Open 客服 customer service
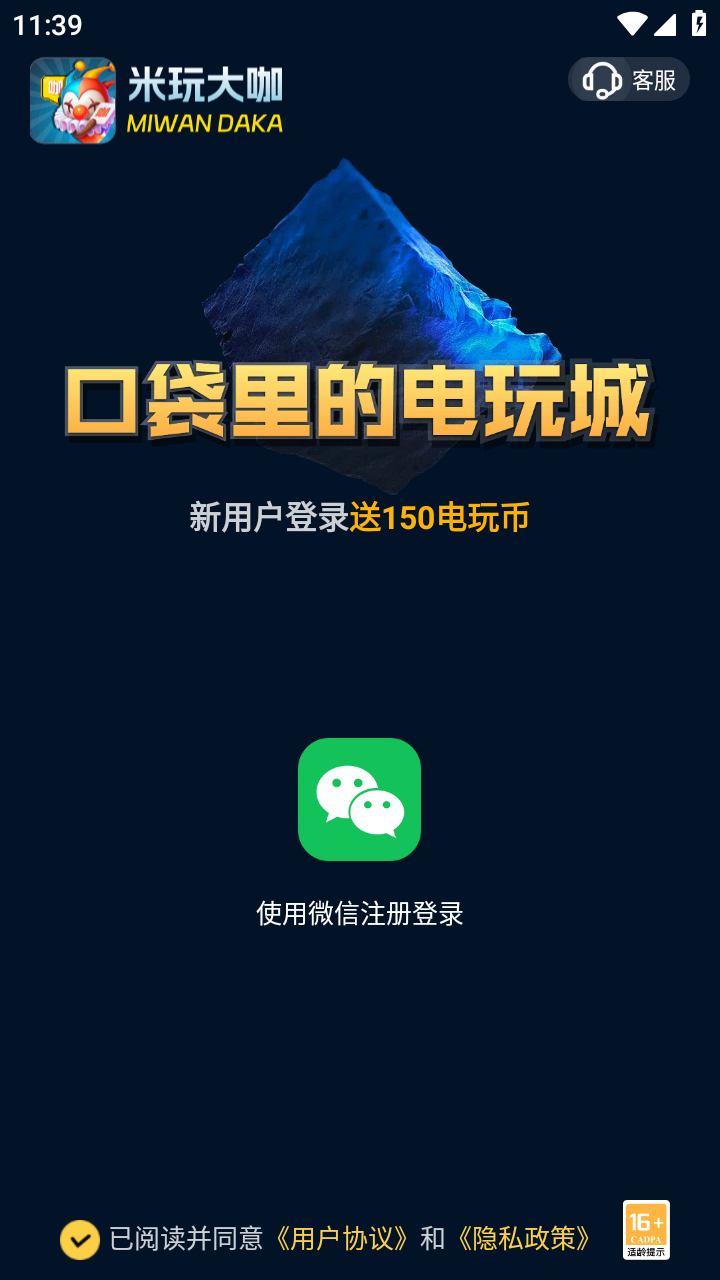Screen dimensions: 720x1280 [x=629, y=79]
